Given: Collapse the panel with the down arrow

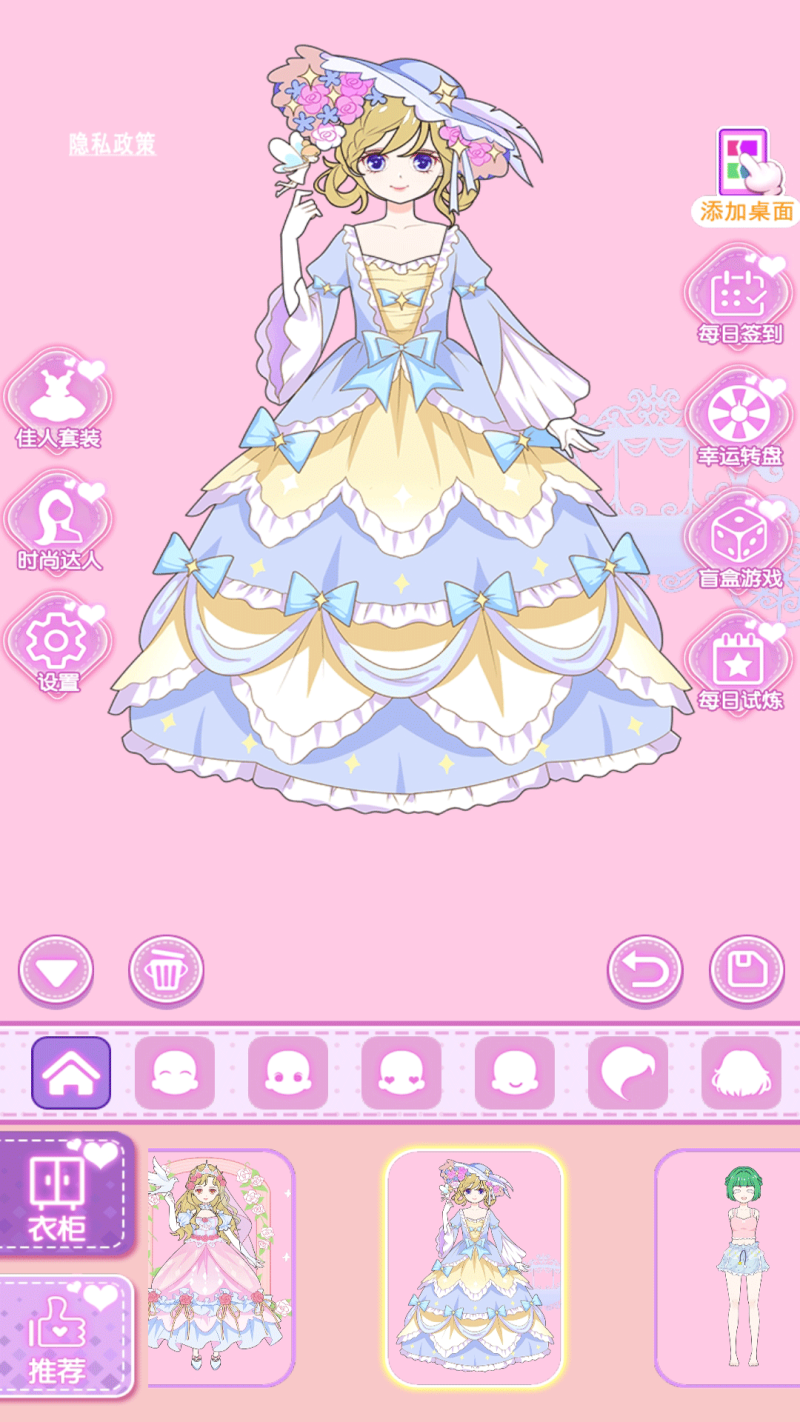Looking at the screenshot, I should (x=56, y=970).
